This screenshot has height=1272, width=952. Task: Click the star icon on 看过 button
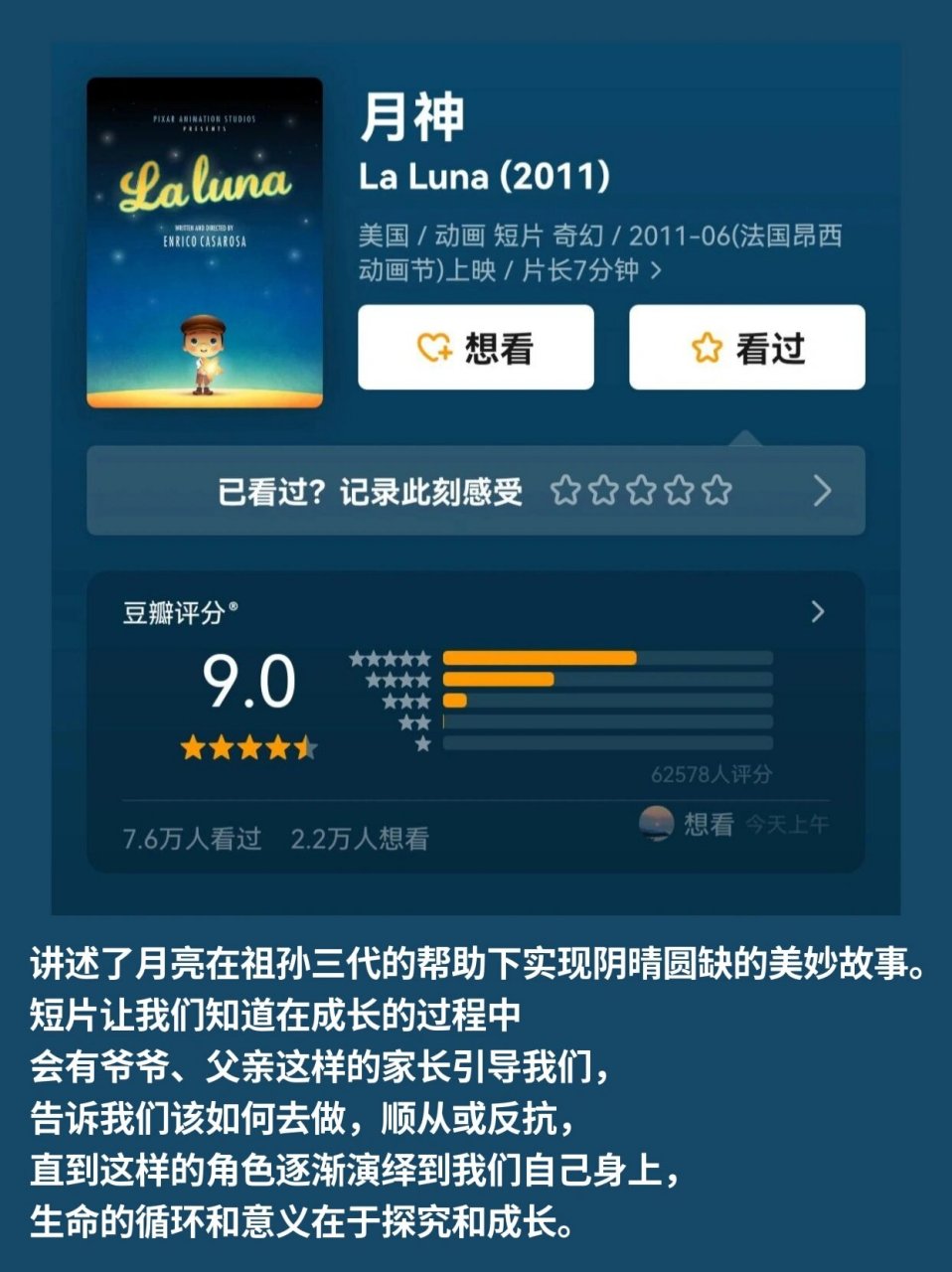pos(705,346)
